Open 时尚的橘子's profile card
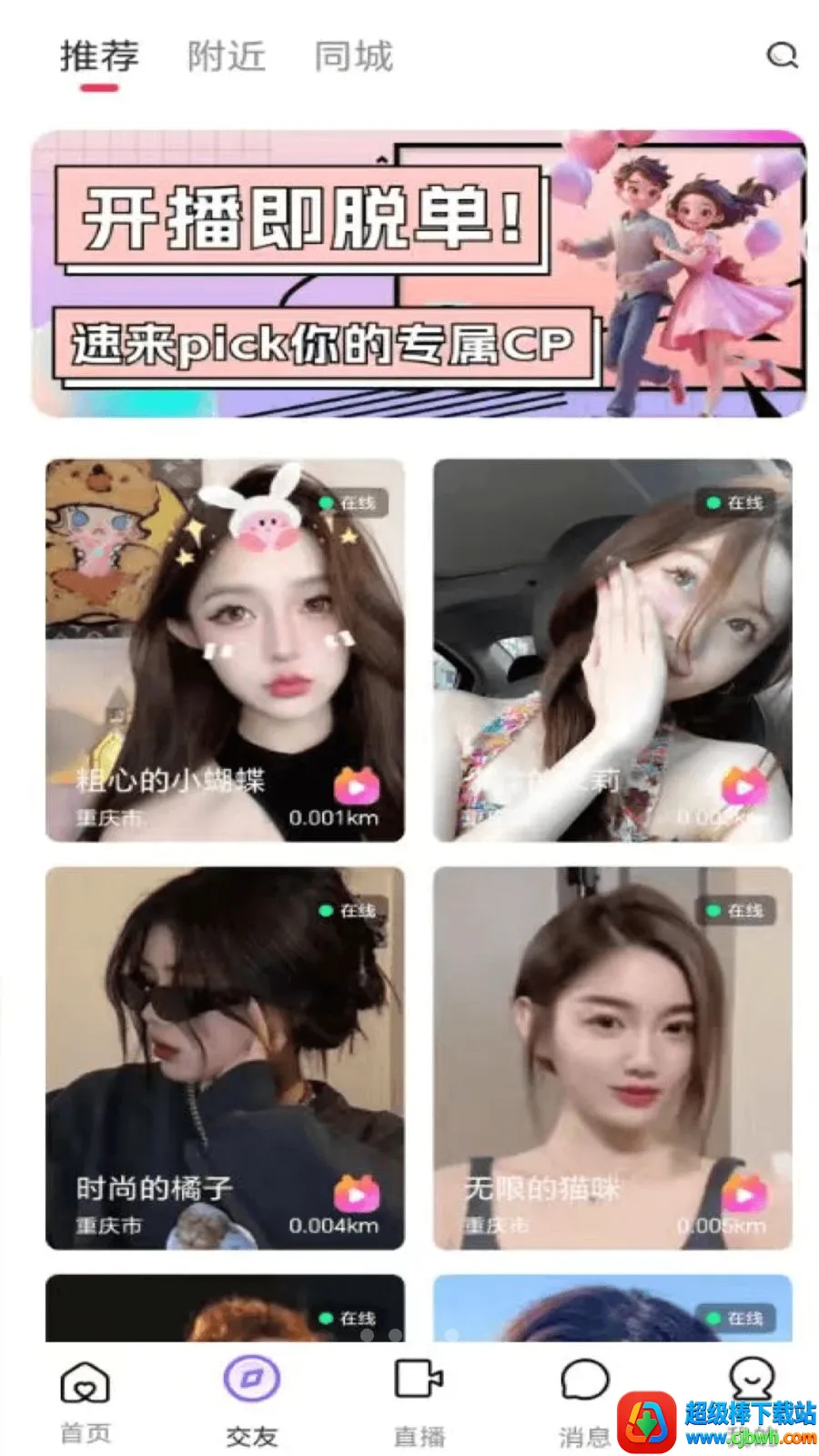Screen dimensions: 819x1456 pyautogui.click(x=225, y=1057)
